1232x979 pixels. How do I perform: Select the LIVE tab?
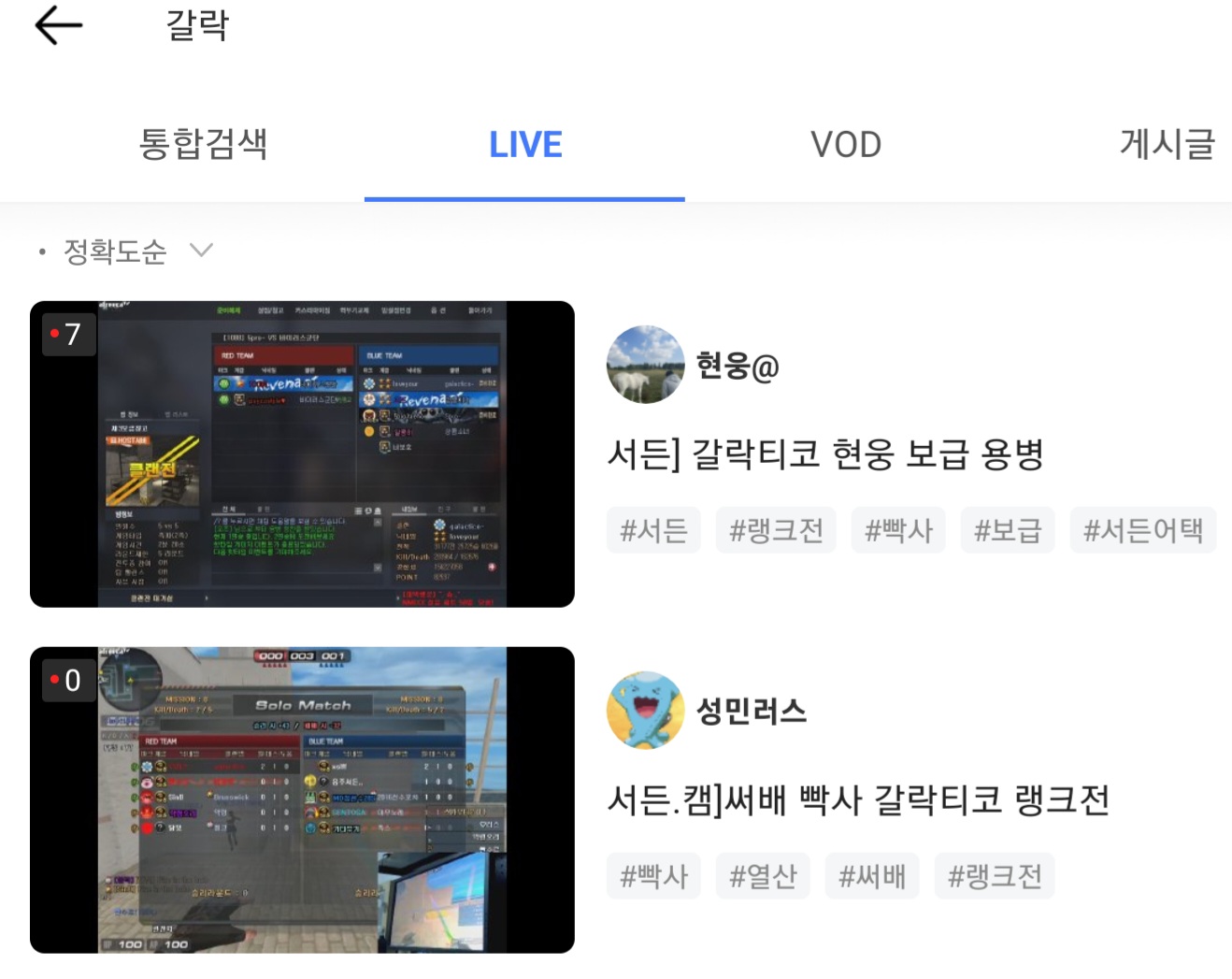[x=525, y=145]
